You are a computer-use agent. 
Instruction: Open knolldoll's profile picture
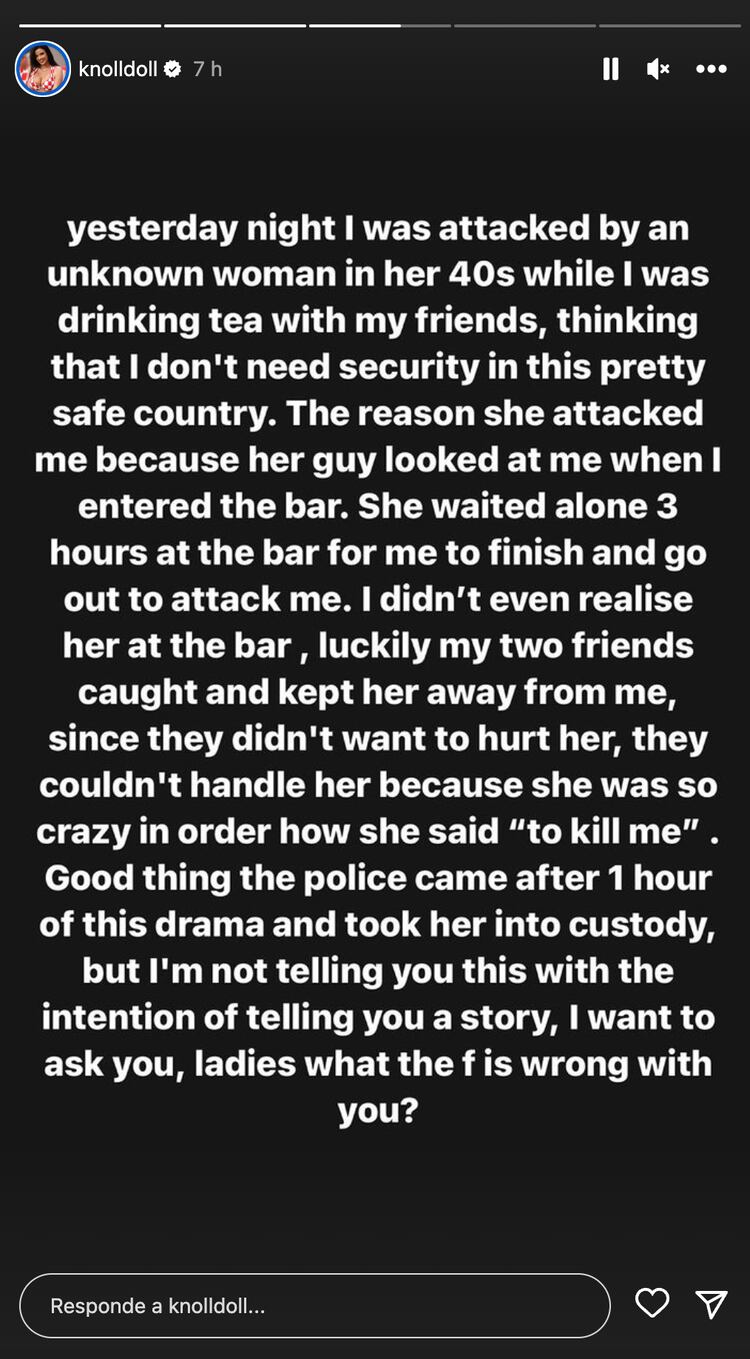(43, 69)
